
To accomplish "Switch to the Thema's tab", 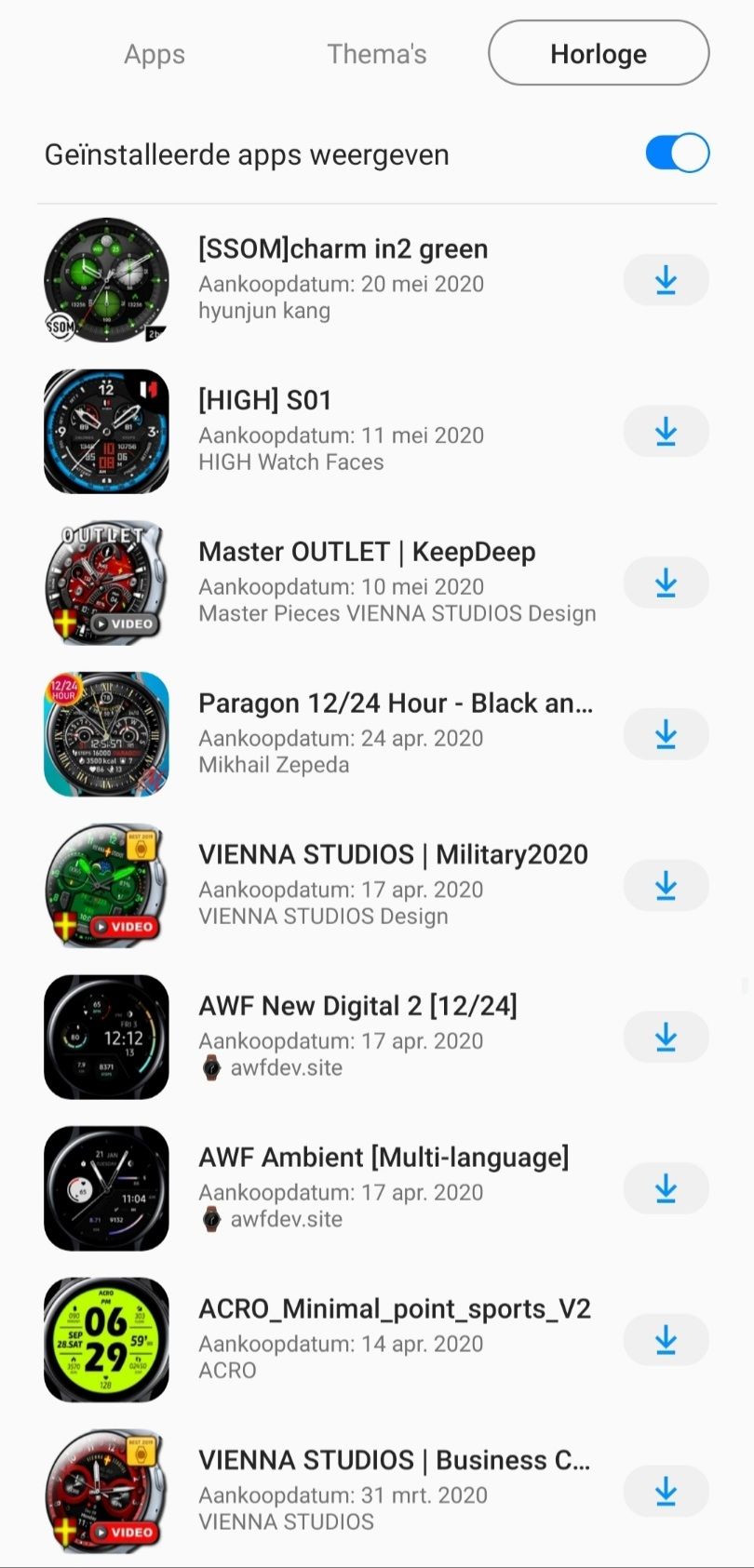I will point(376,54).
